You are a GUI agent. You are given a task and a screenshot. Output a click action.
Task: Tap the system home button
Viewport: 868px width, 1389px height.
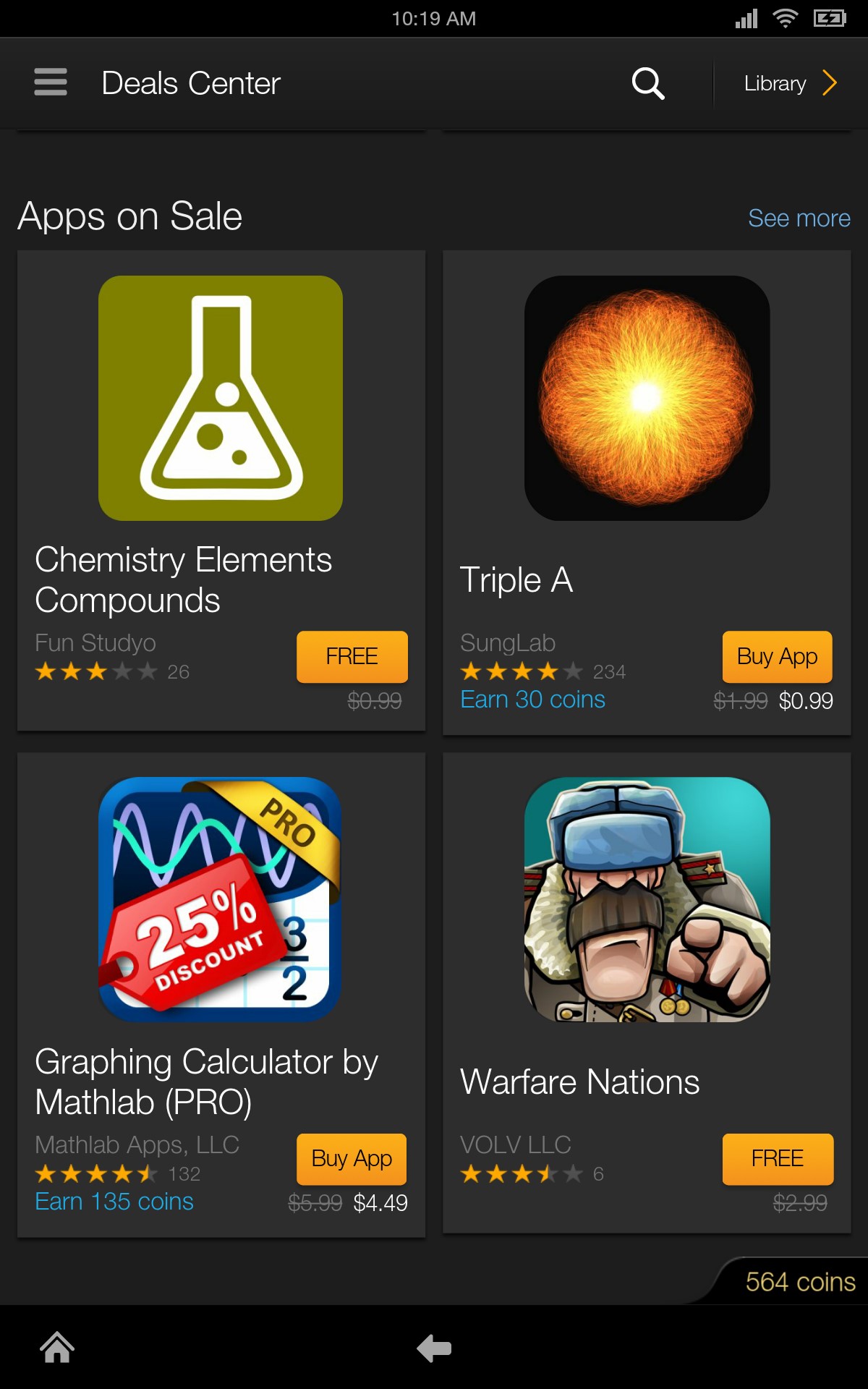tap(57, 1348)
